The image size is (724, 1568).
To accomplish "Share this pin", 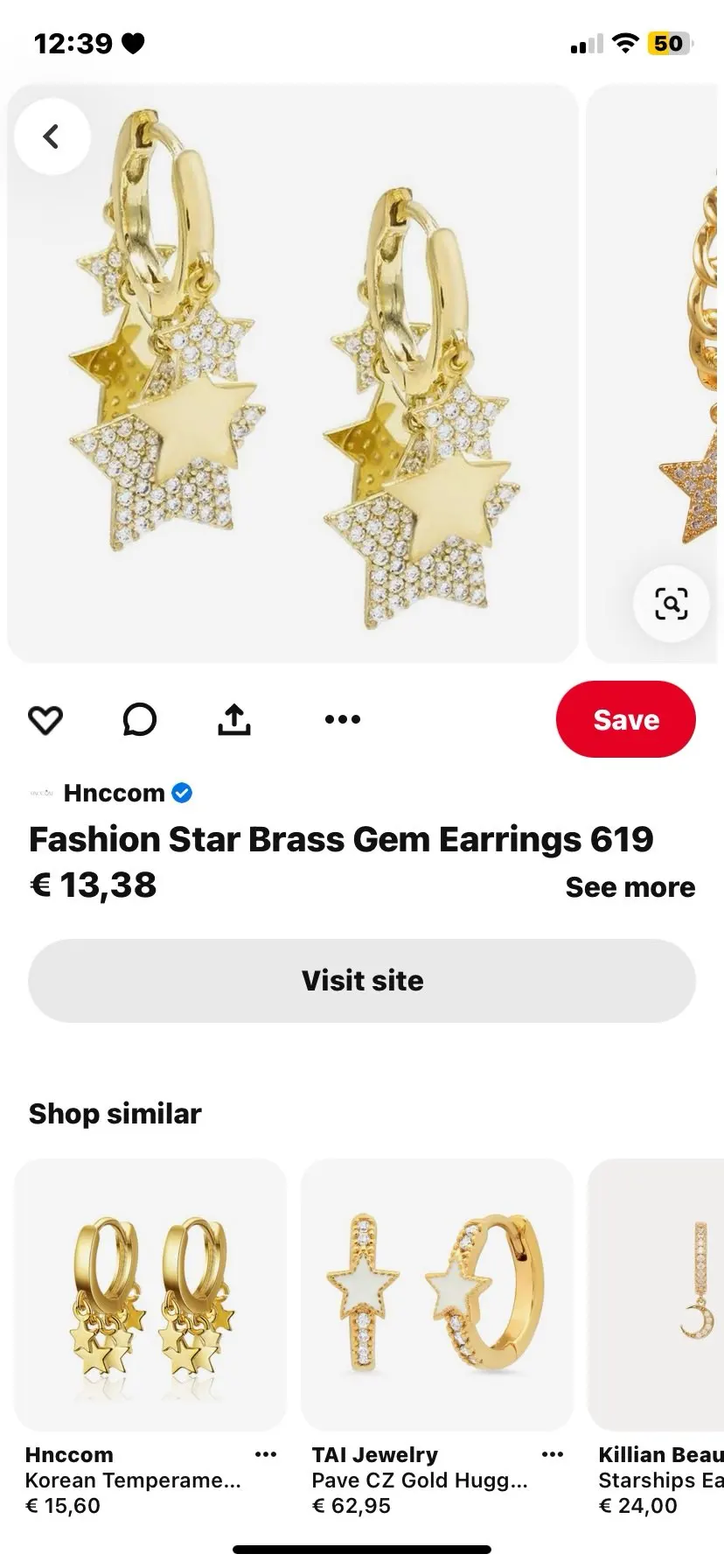I will [x=234, y=719].
